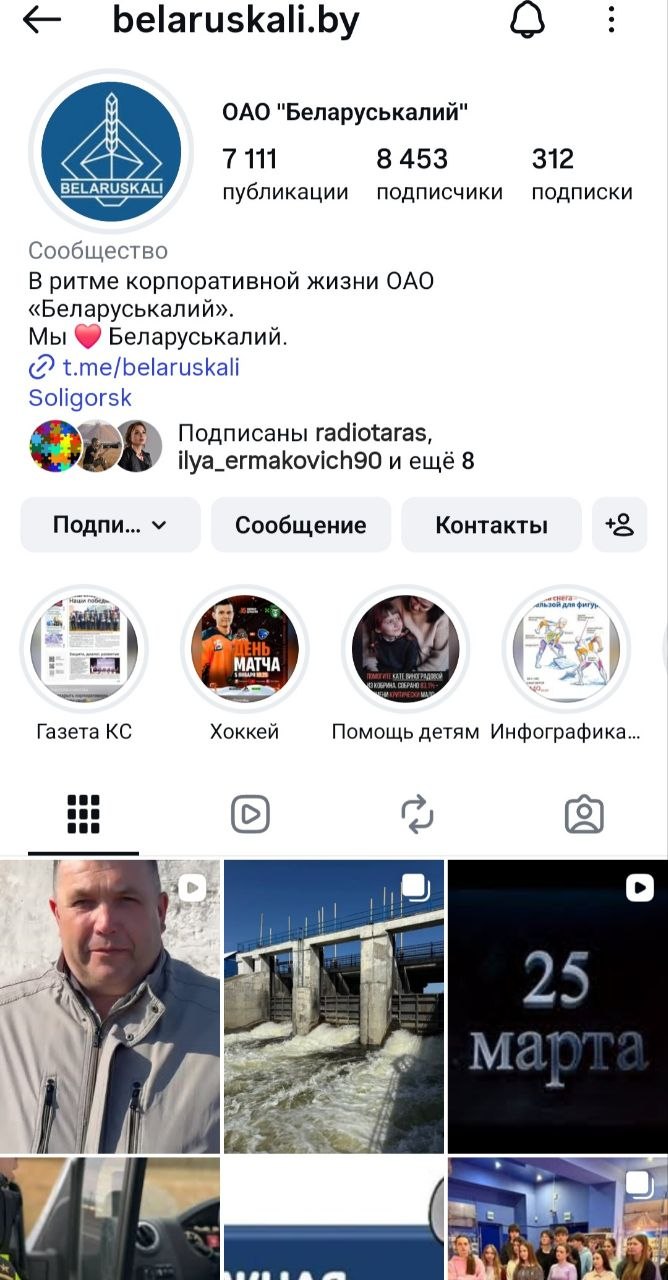View the 312 подписки list
The width and height of the screenshot is (668, 1280).
coord(581,174)
